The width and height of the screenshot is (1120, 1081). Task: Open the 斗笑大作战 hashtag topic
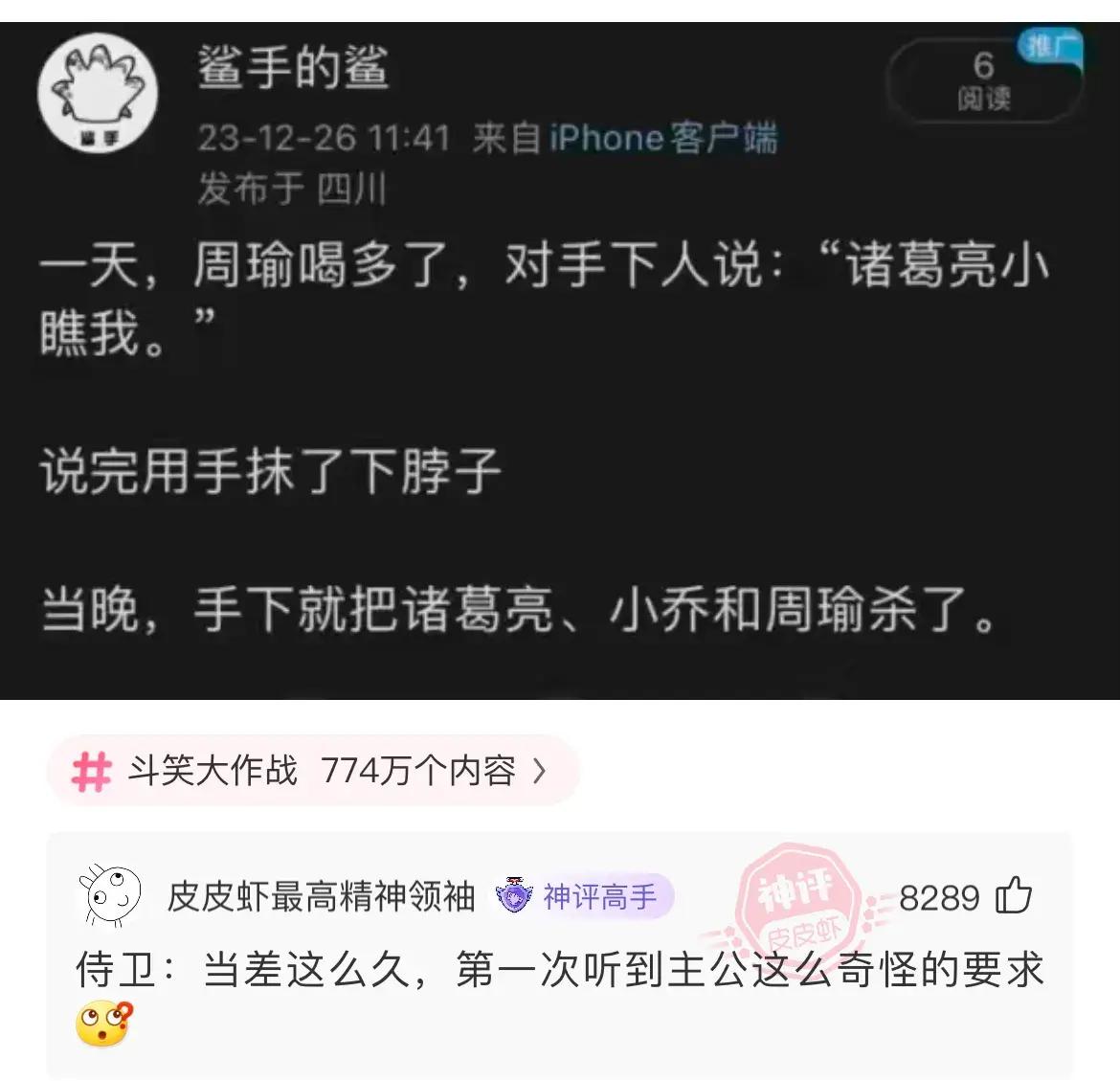coord(311,771)
